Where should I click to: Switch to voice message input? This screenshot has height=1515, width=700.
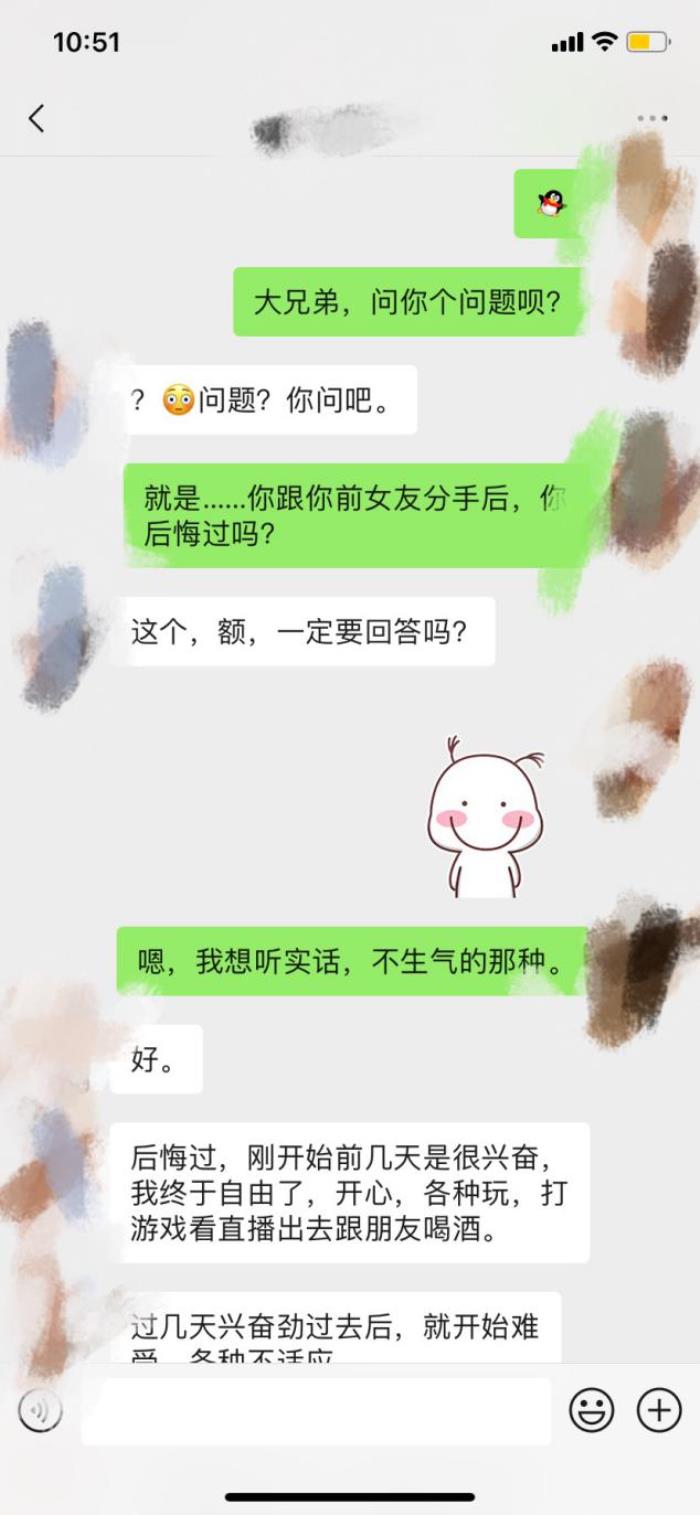tap(40, 1410)
